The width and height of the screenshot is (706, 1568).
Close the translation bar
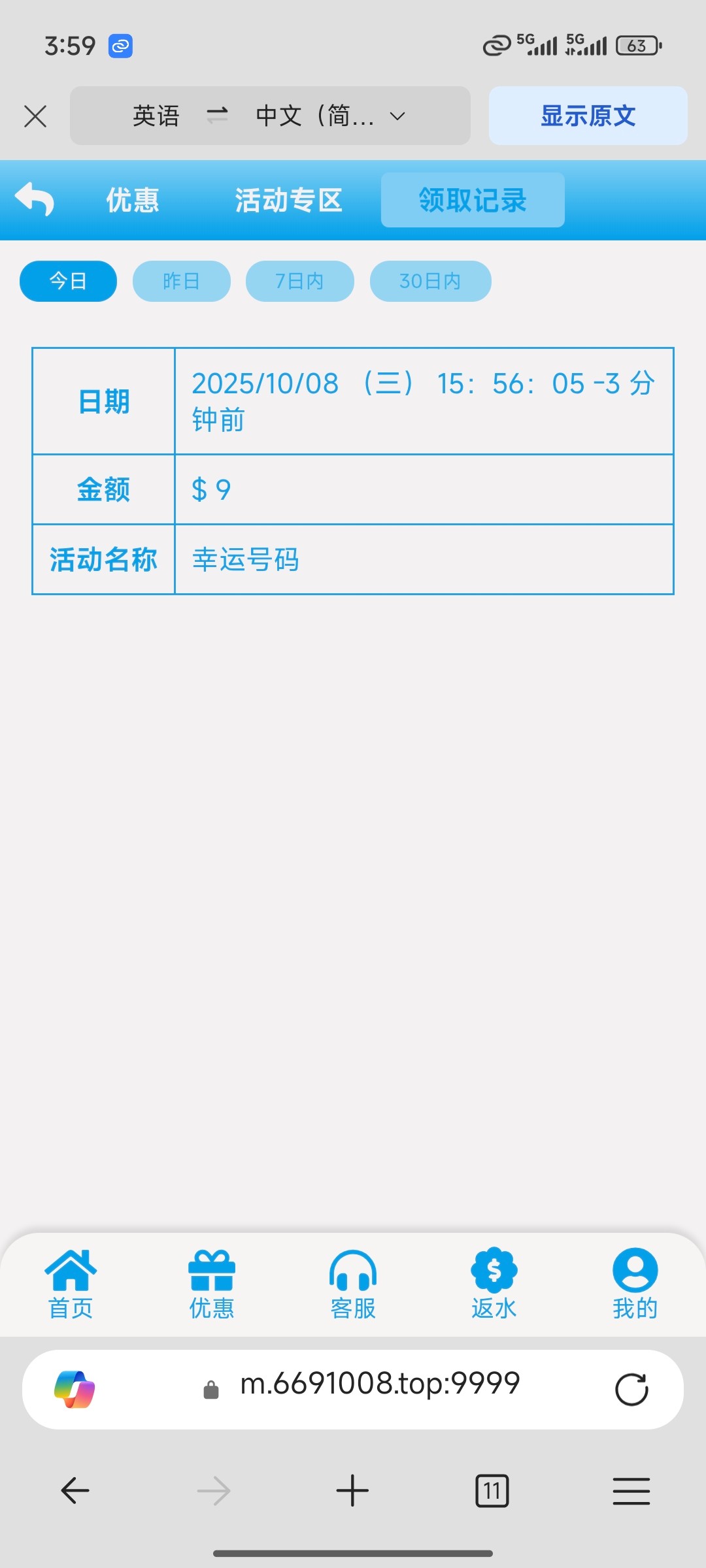35,116
